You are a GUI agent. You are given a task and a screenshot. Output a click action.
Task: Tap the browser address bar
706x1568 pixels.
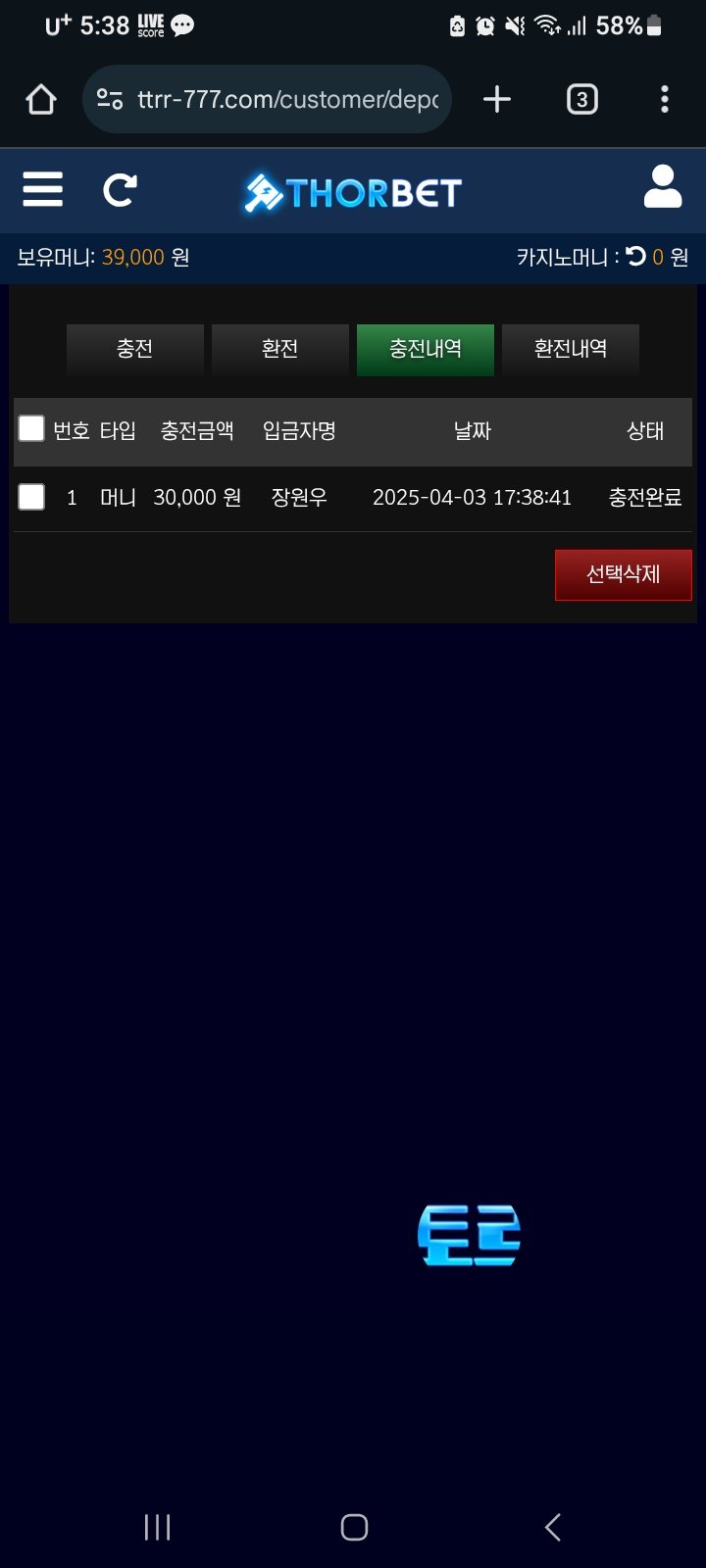284,99
